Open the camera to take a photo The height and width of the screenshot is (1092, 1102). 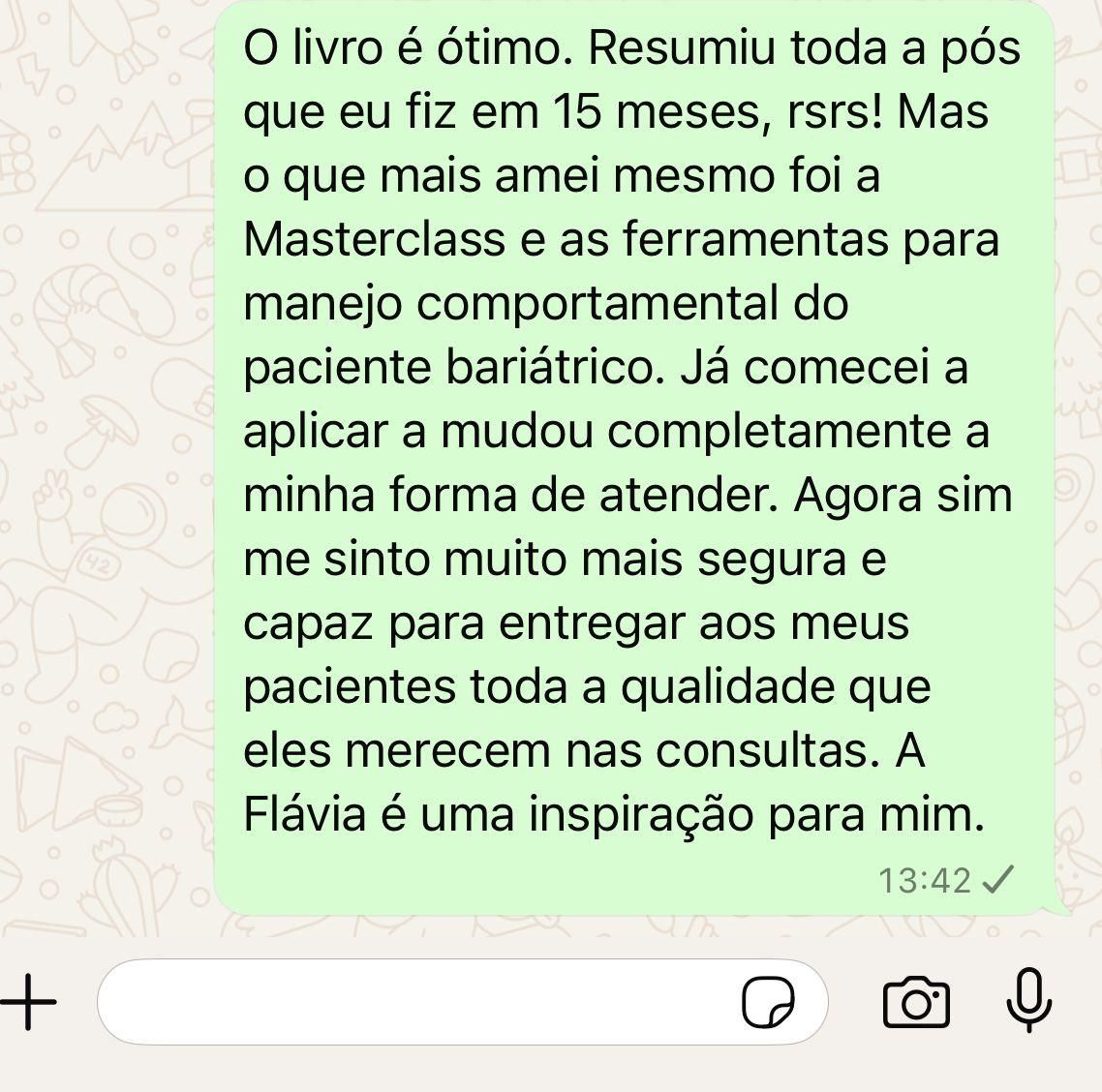tap(916, 1003)
